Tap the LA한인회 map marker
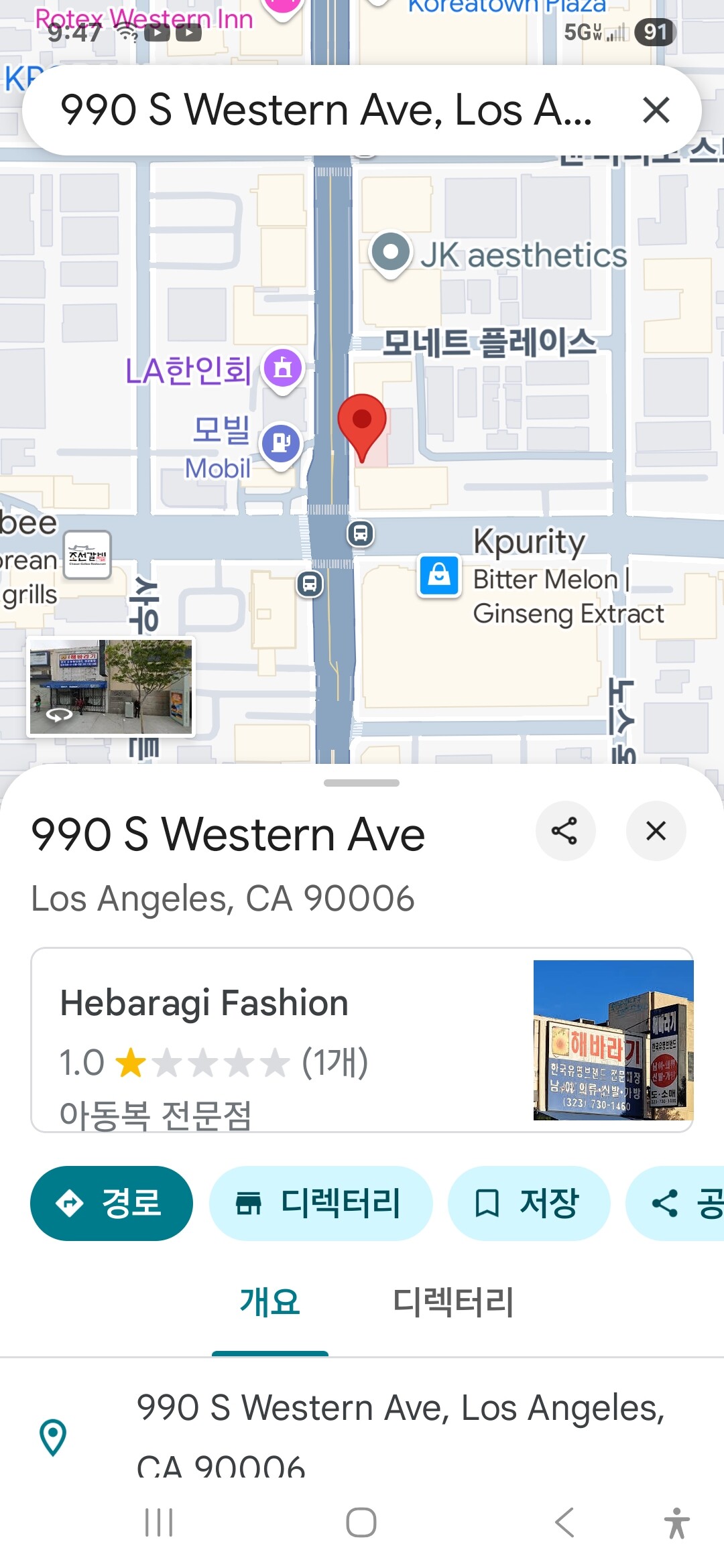Screen dimensions: 724x1568 [x=283, y=368]
